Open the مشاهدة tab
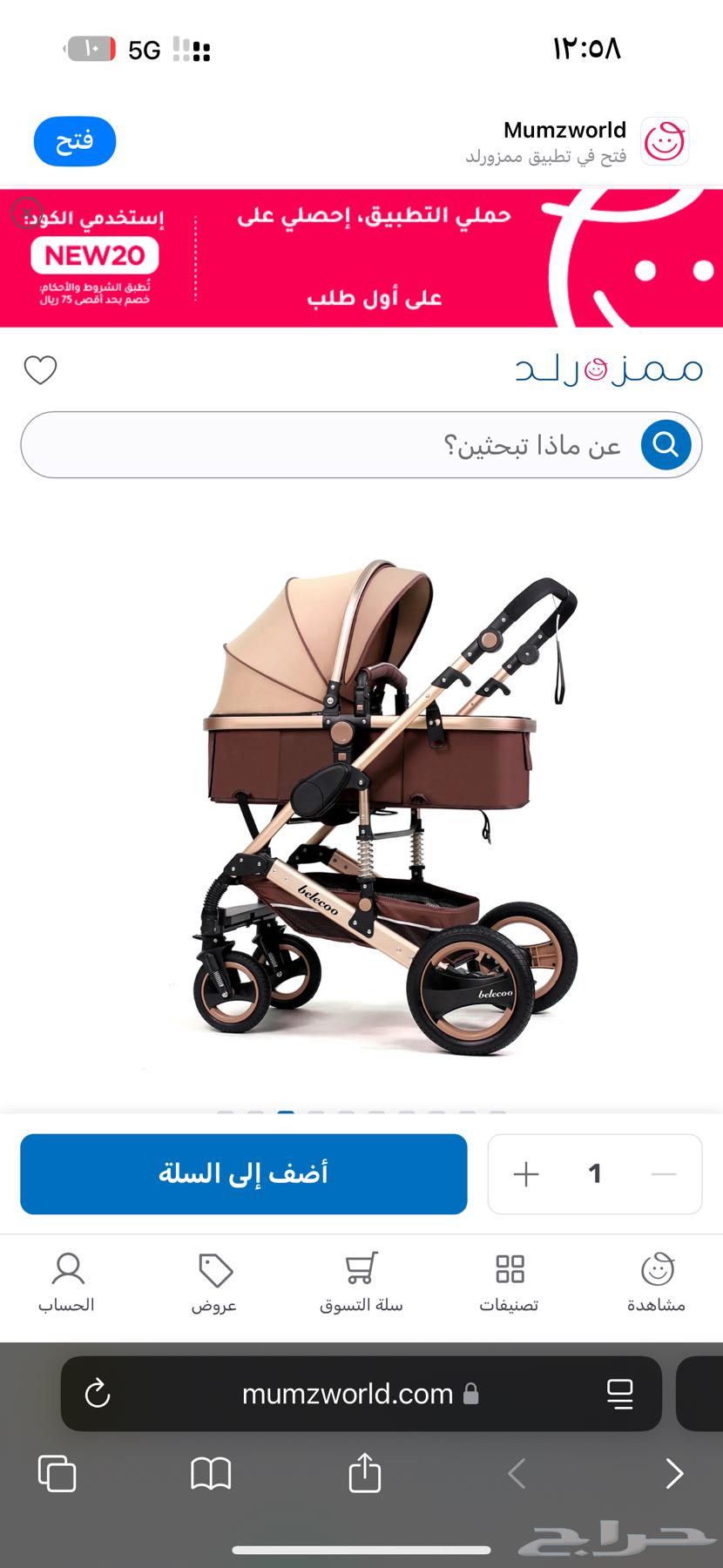723x1568 pixels. coord(657,1282)
